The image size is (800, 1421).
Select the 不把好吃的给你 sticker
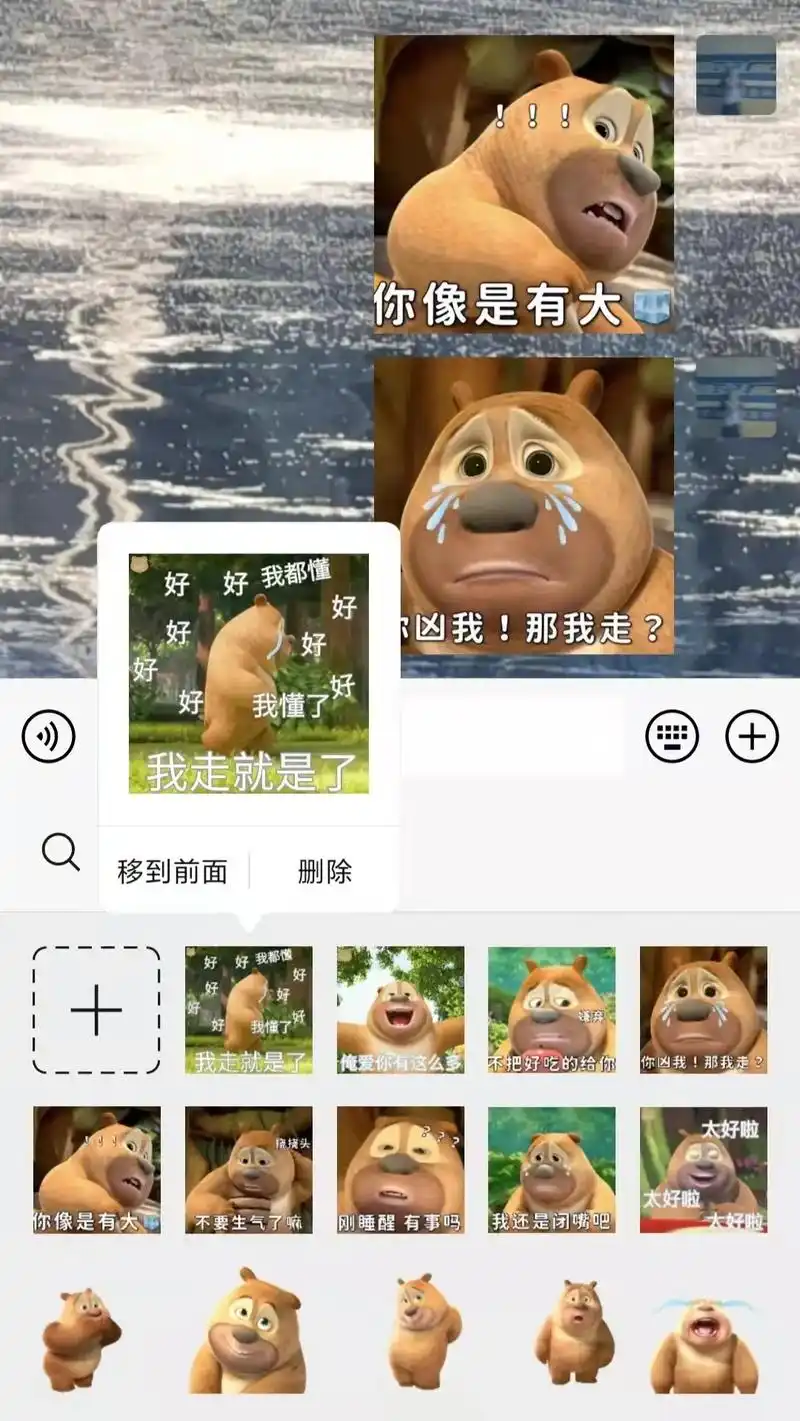[x=551, y=1010]
